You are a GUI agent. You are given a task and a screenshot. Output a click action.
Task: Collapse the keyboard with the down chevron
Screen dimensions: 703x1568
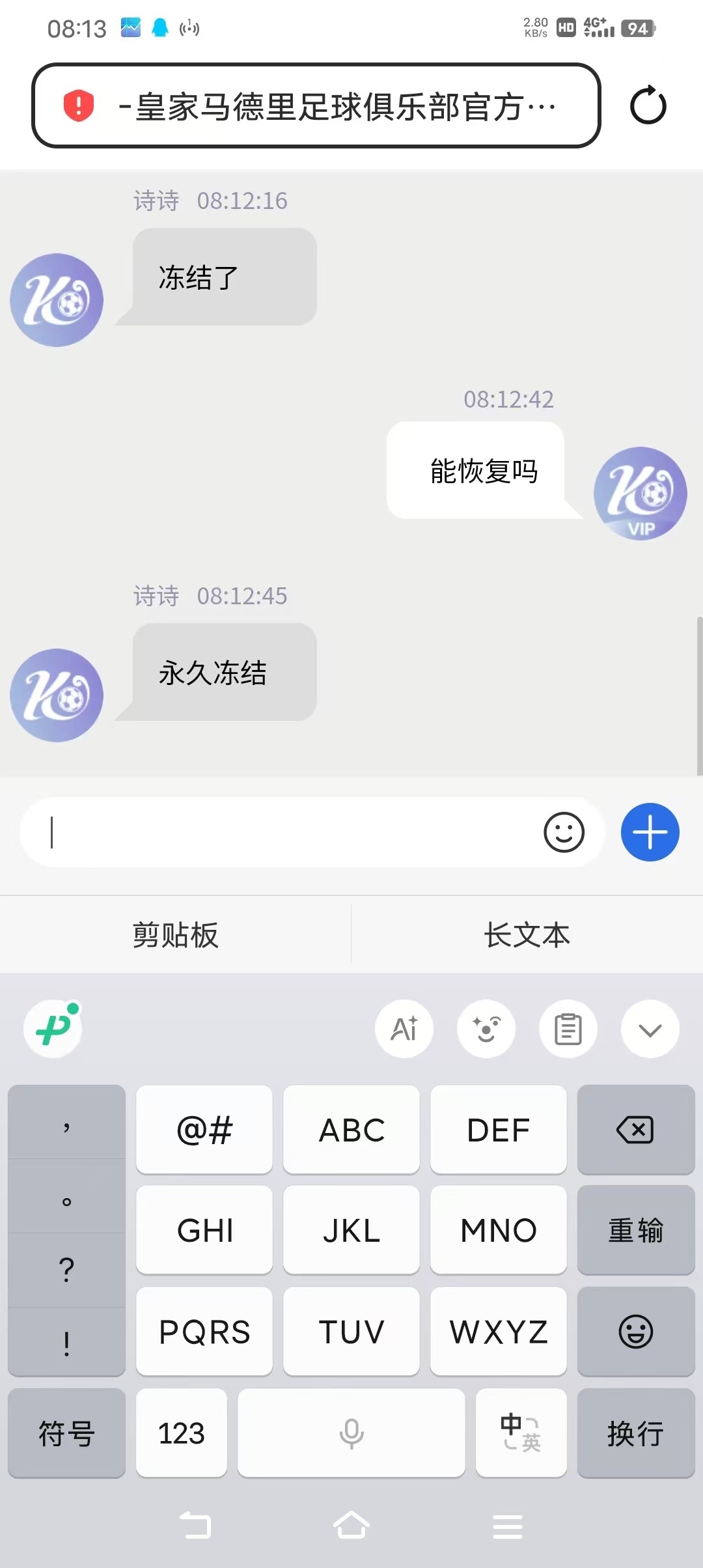(650, 1029)
